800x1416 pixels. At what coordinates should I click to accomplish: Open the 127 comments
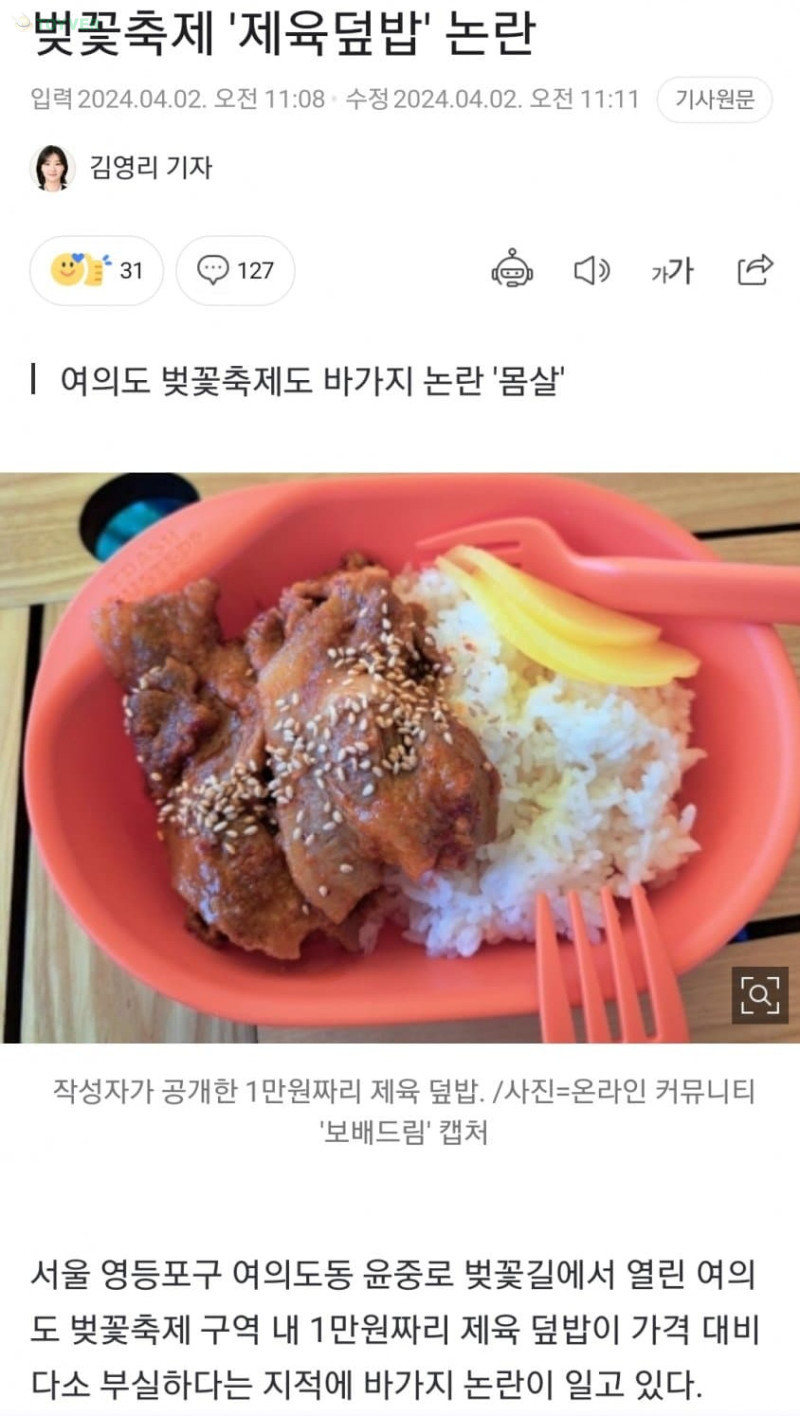coord(235,270)
